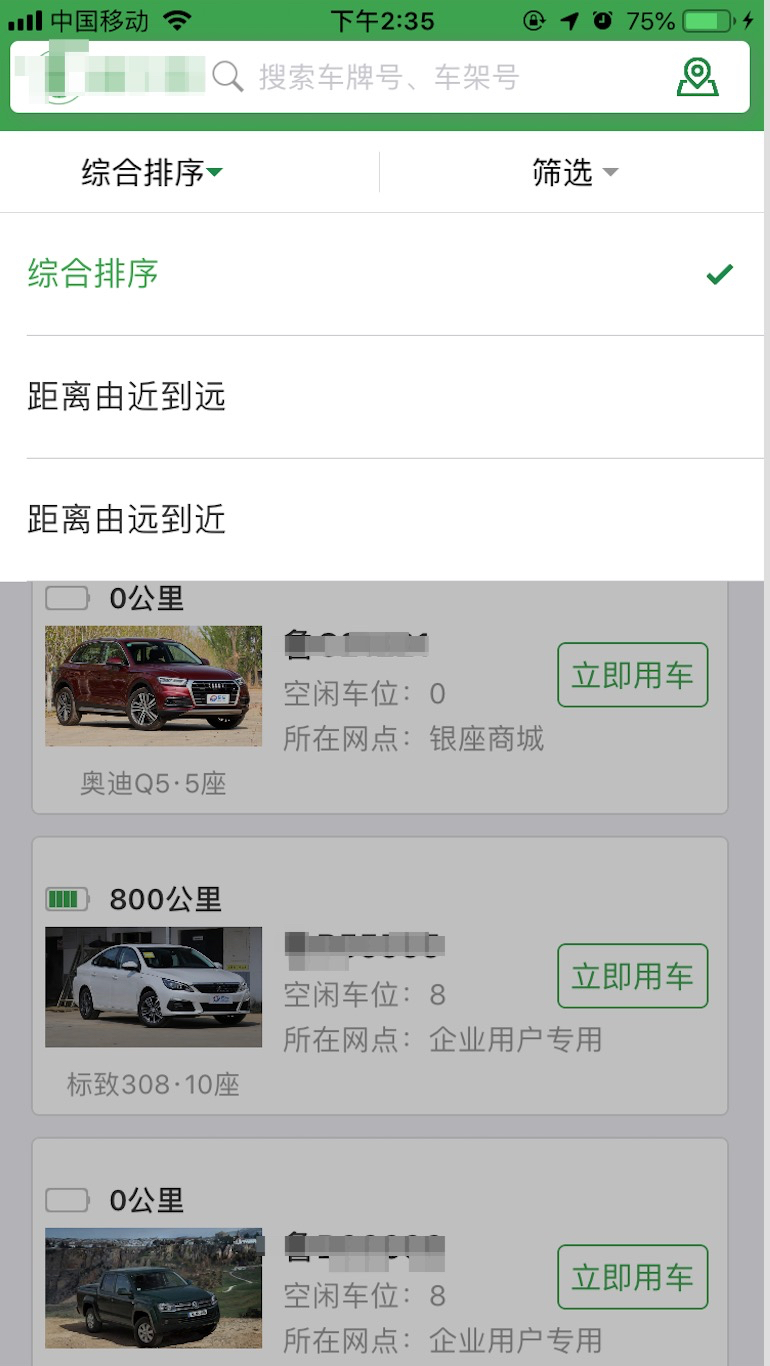Tap the red Audi Q5 car photo
Screen dimensions: 770x1366
152,685
